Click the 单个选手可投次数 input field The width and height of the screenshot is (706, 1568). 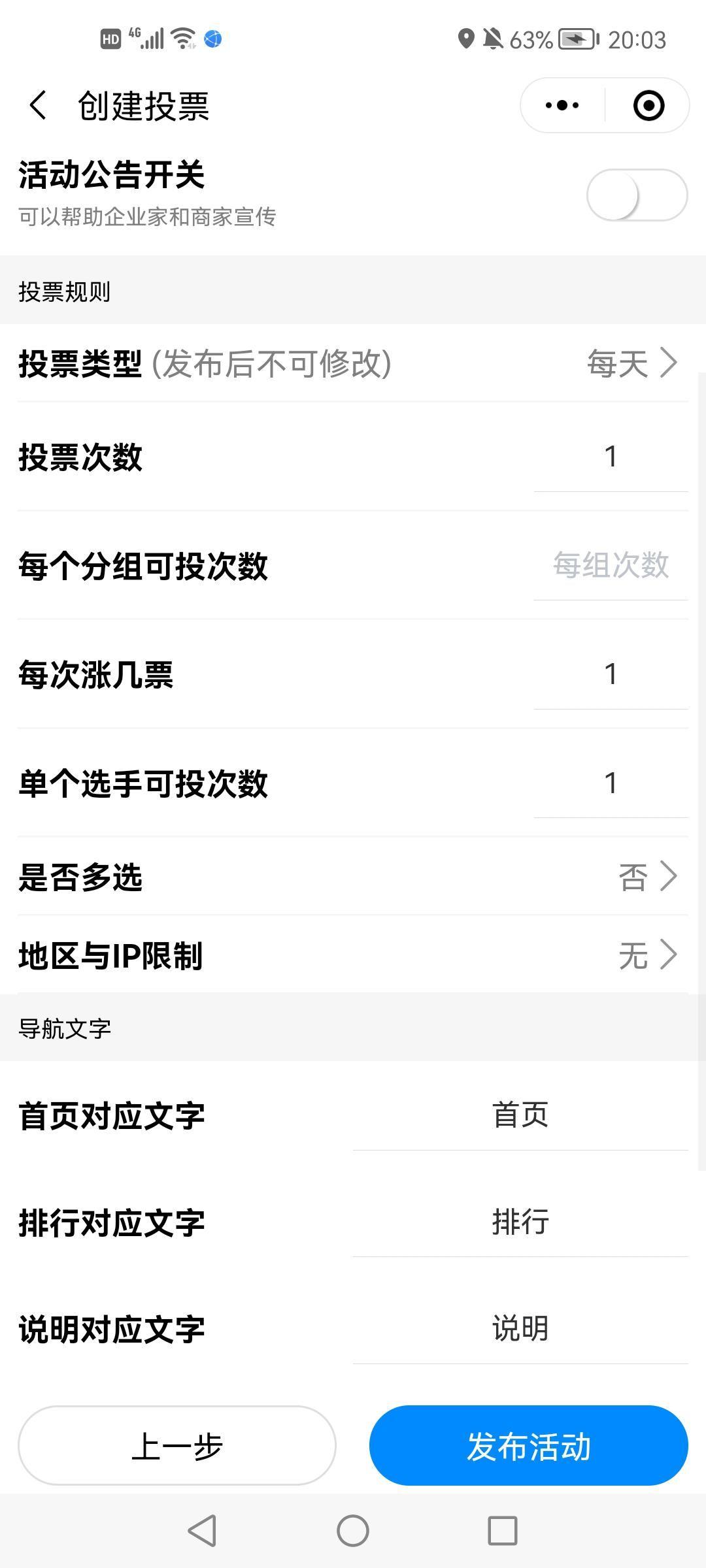(611, 785)
